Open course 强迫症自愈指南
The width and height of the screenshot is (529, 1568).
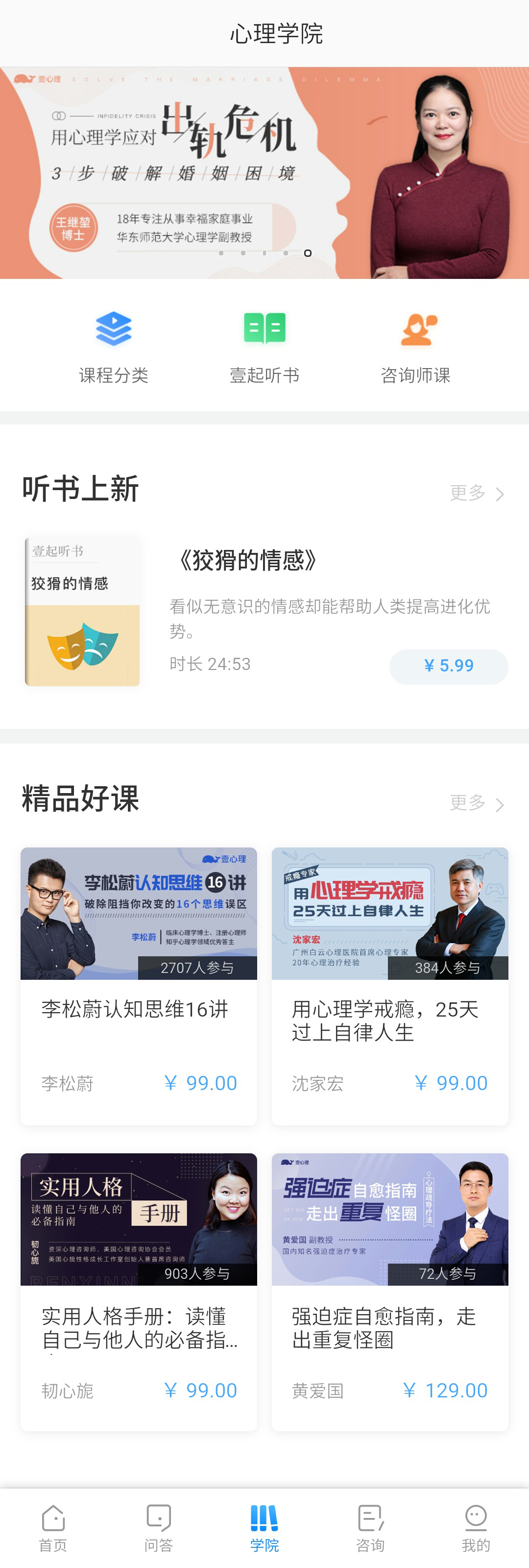click(x=390, y=1291)
